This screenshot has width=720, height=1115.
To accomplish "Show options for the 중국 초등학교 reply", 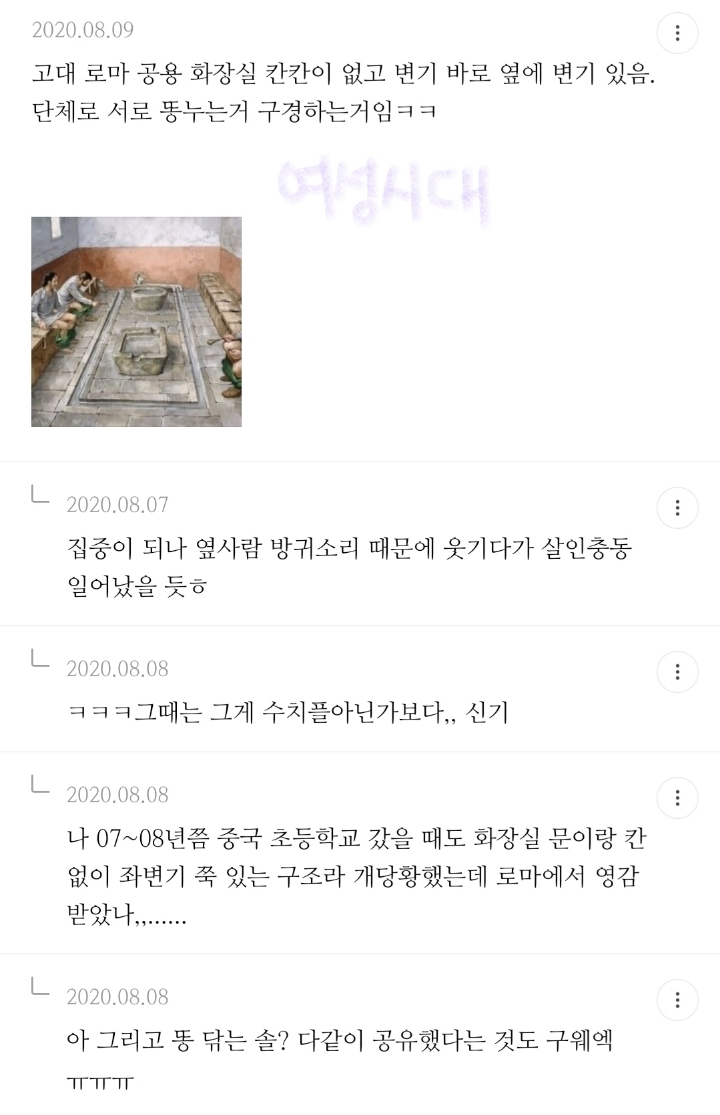I will pyautogui.click(x=678, y=798).
